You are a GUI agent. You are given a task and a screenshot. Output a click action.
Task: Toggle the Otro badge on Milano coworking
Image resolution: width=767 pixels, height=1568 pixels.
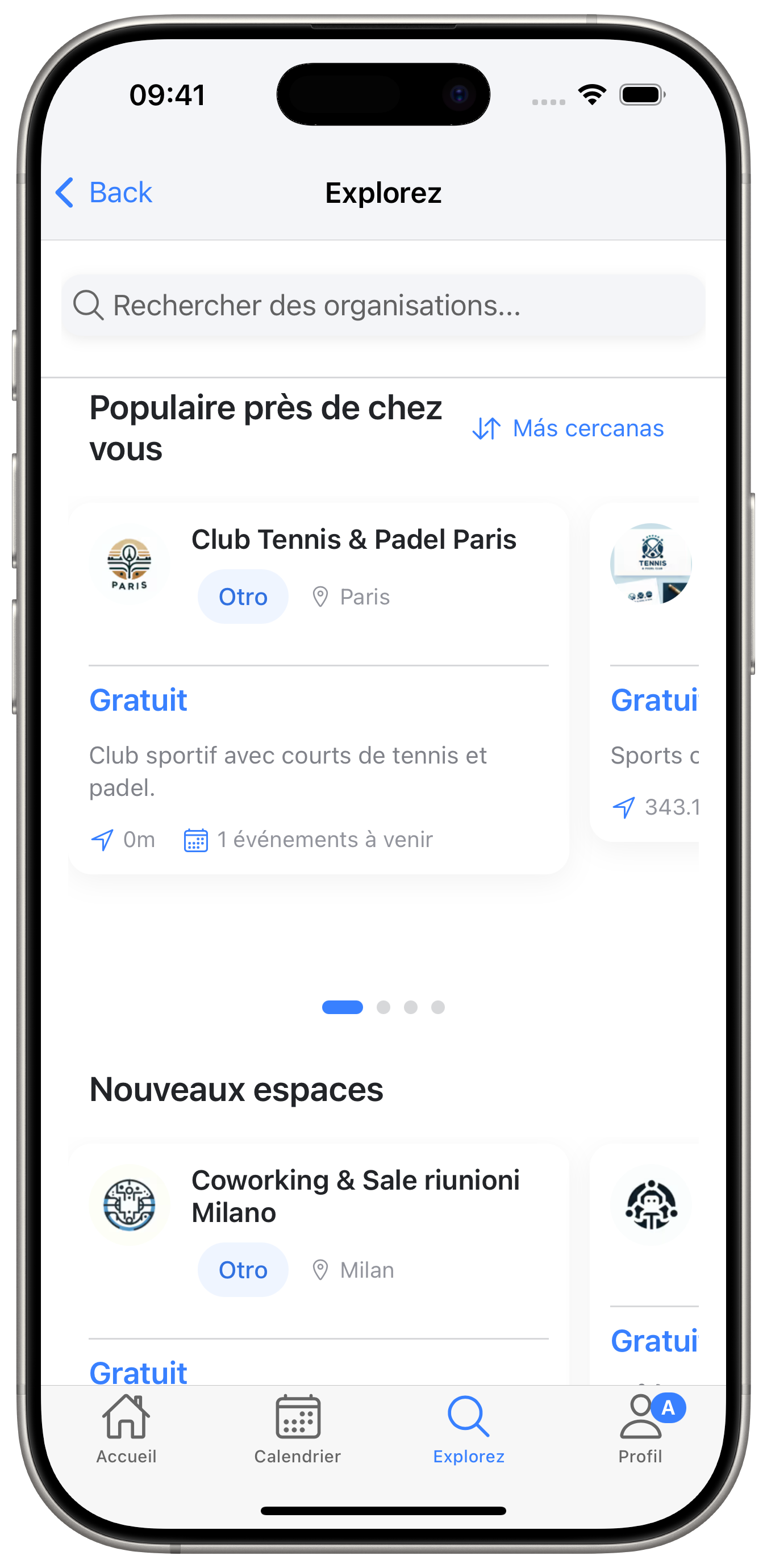[x=242, y=1270]
